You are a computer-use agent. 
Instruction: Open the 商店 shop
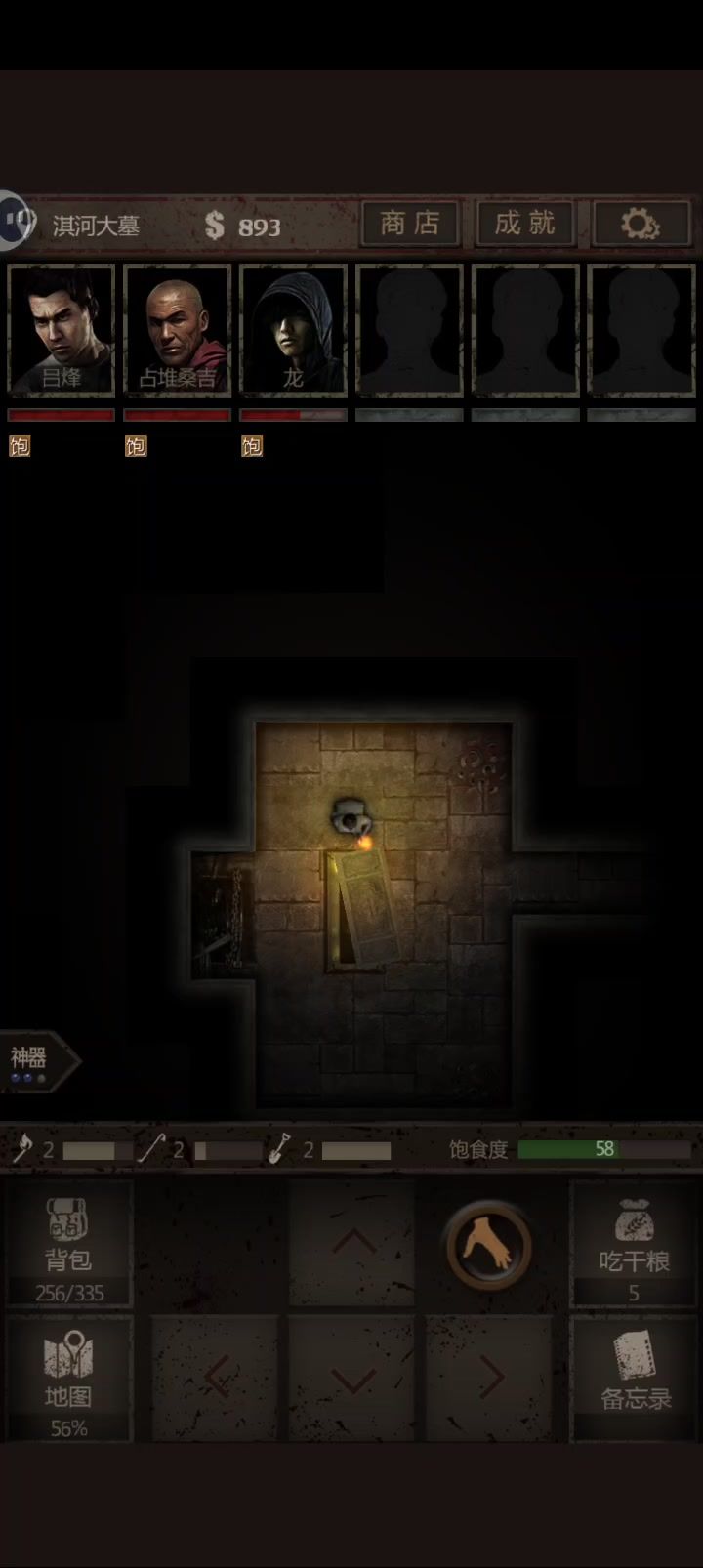(x=410, y=224)
